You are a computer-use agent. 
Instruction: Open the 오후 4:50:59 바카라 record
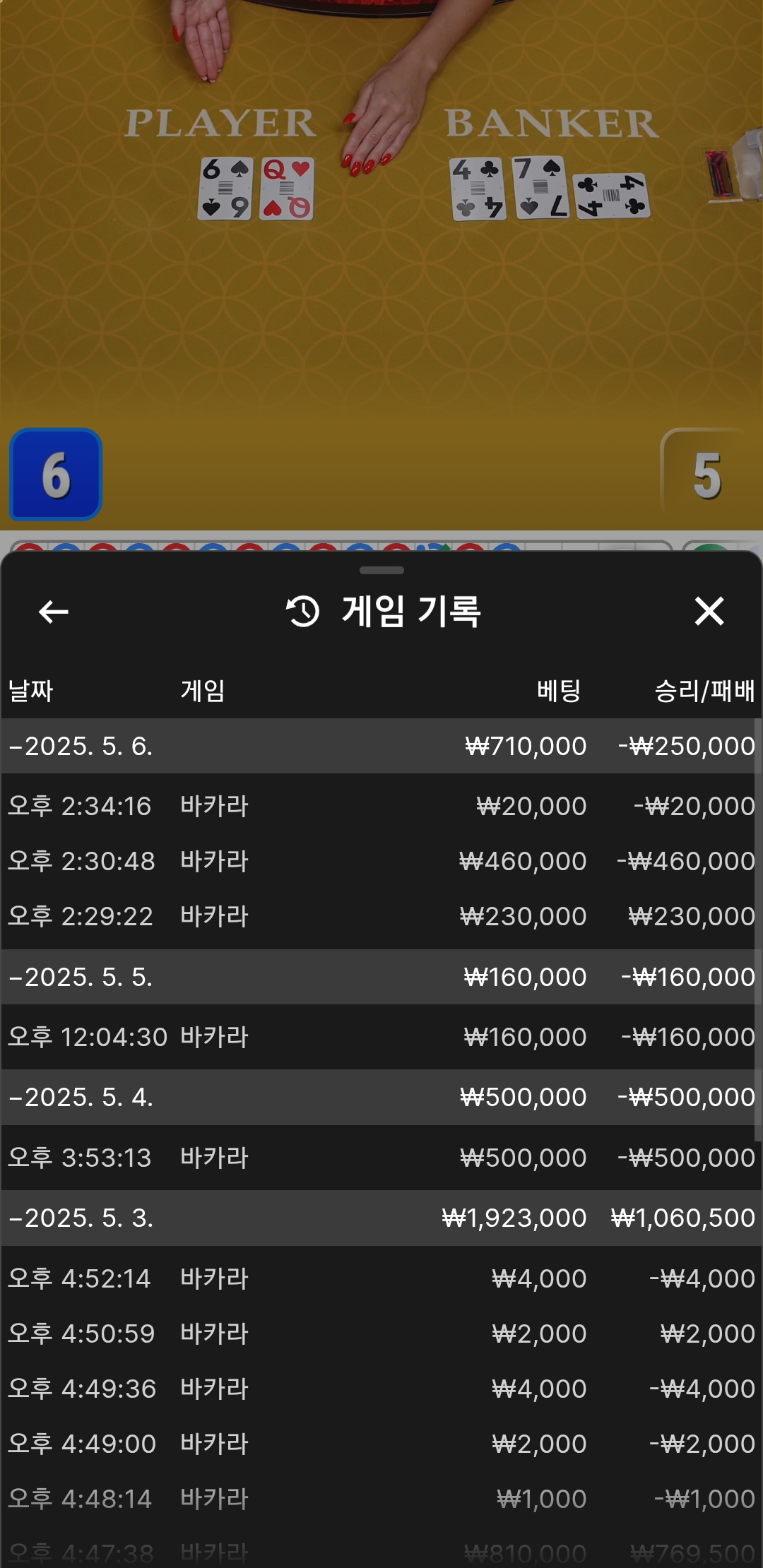pyautogui.click(x=381, y=1334)
